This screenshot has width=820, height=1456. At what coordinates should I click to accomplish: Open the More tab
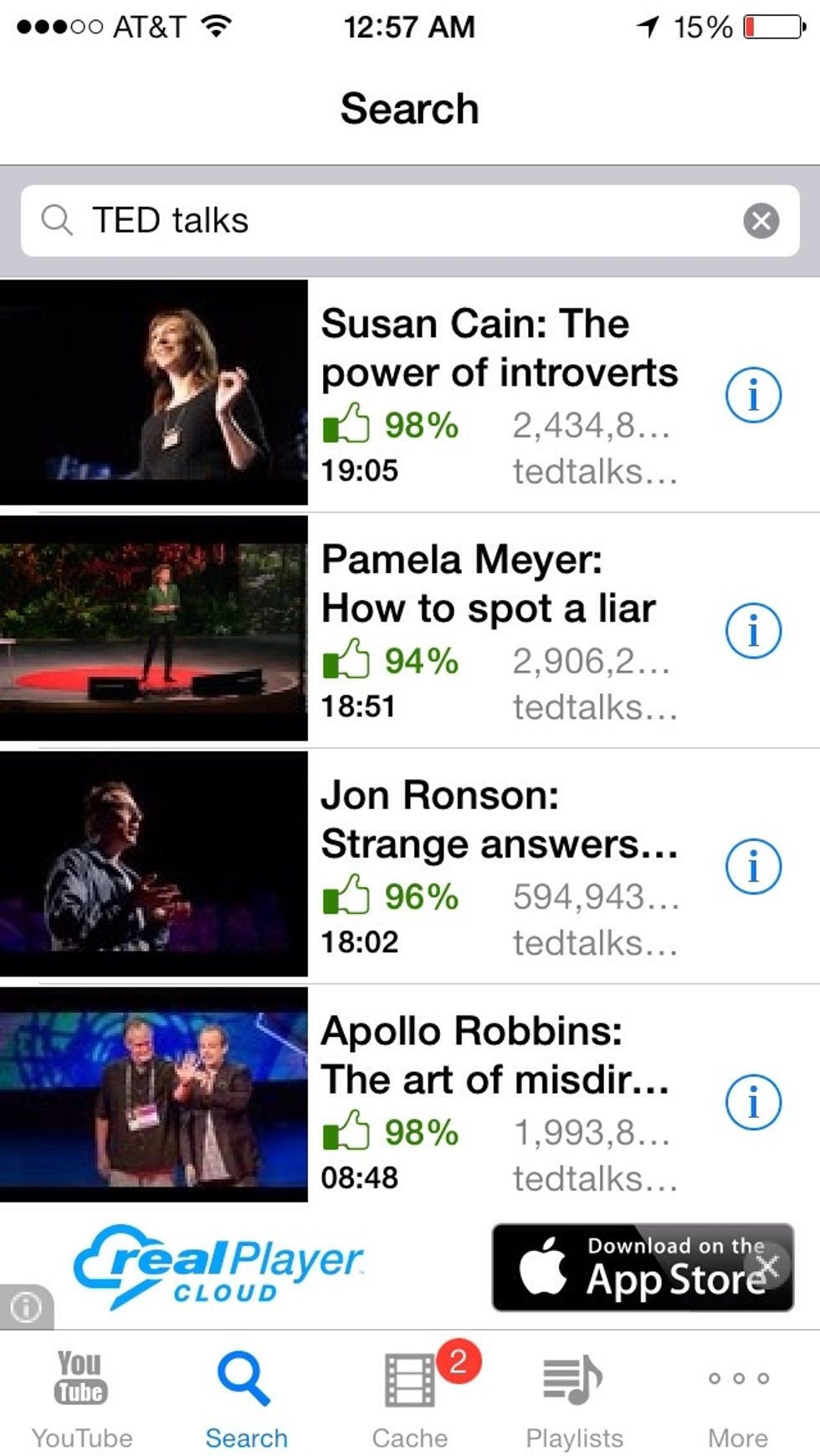coord(738,1393)
